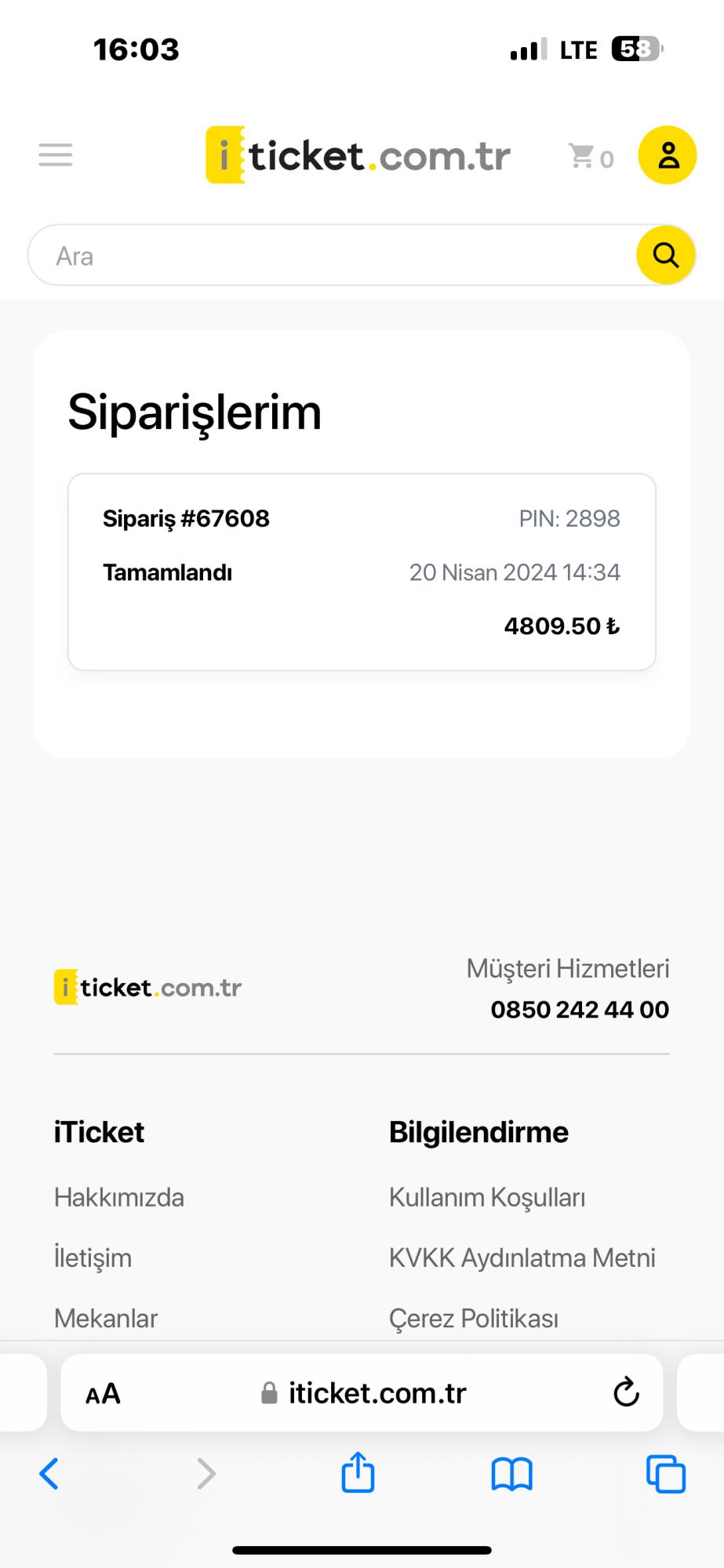Open the account profile icon
This screenshot has height=1568, width=724.
pos(667,155)
